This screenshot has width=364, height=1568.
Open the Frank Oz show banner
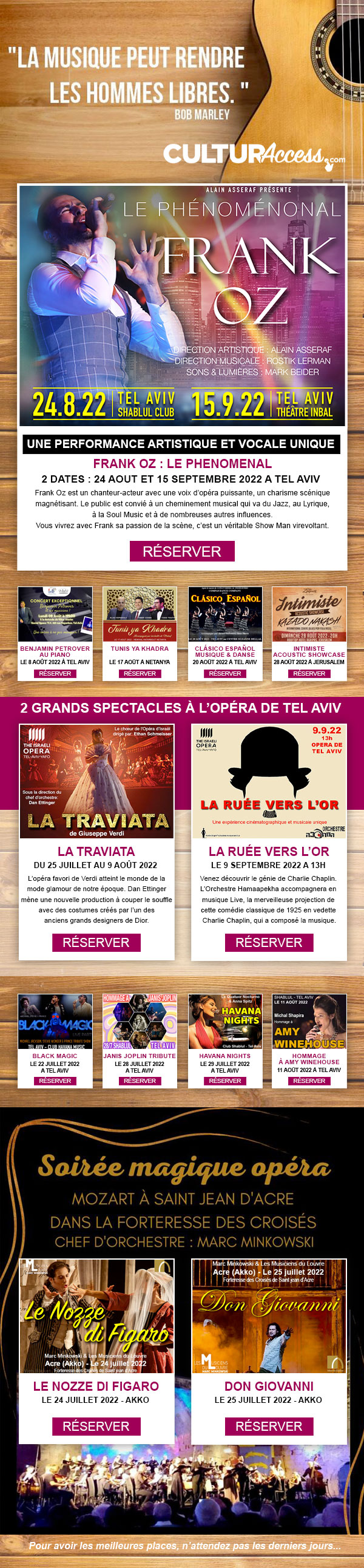[x=182, y=304]
